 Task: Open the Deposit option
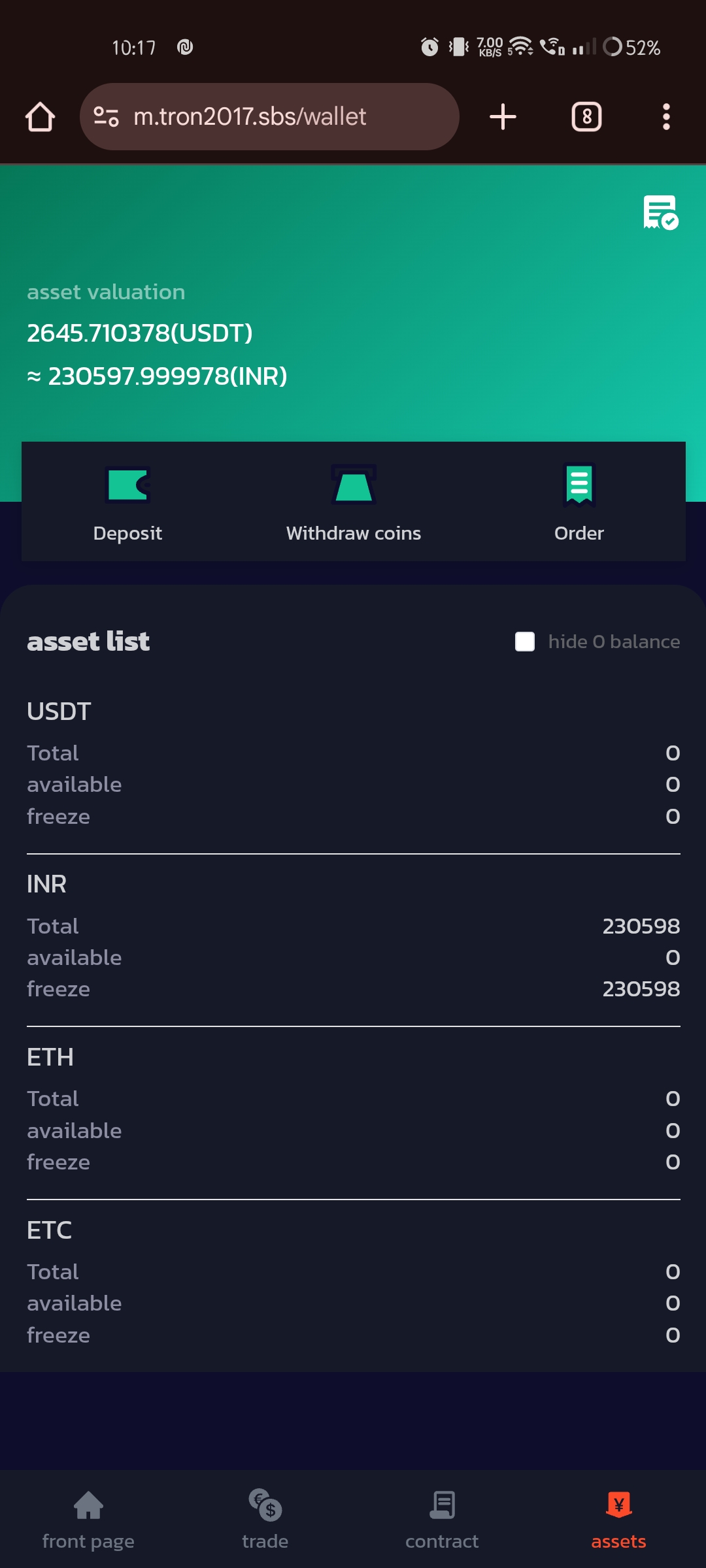coord(127,502)
